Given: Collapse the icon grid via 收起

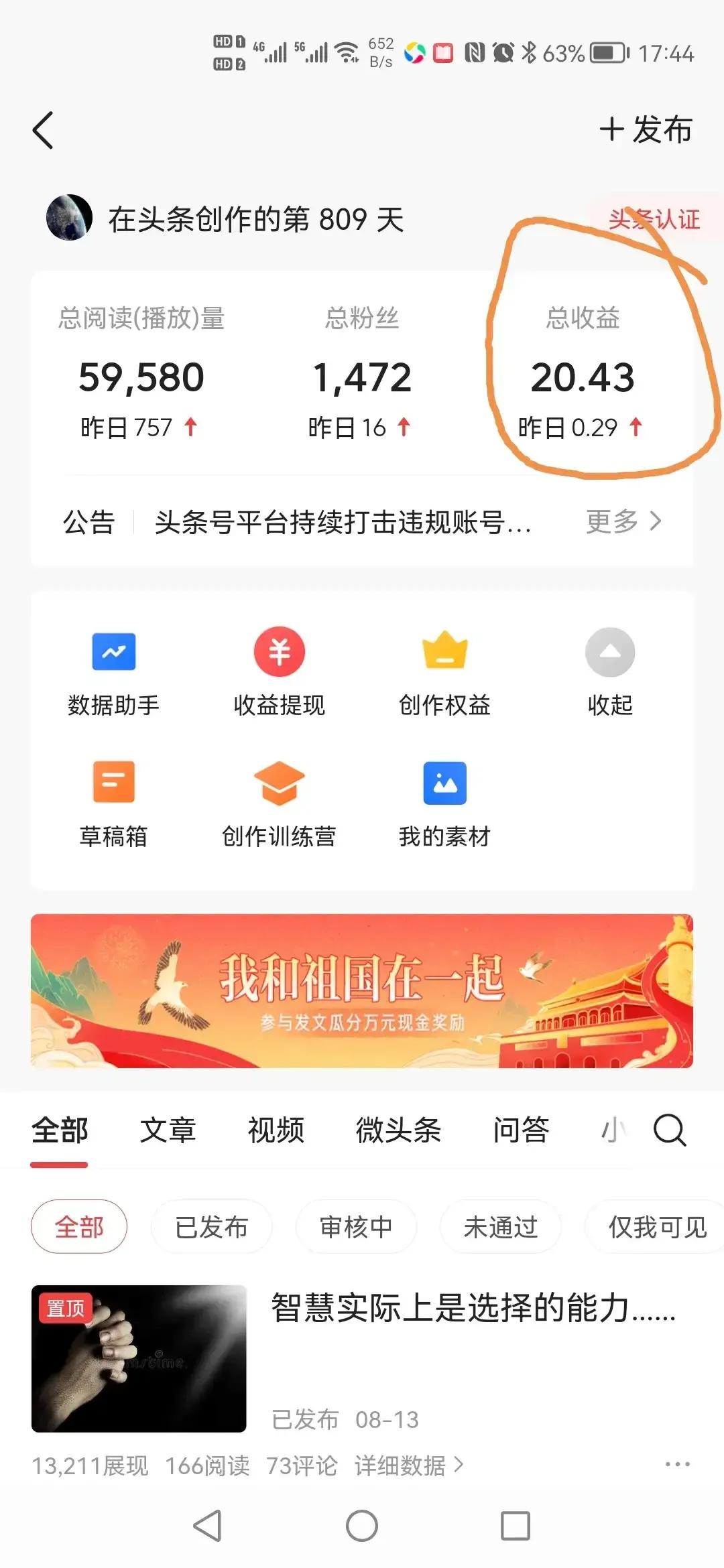Looking at the screenshot, I should [x=610, y=670].
